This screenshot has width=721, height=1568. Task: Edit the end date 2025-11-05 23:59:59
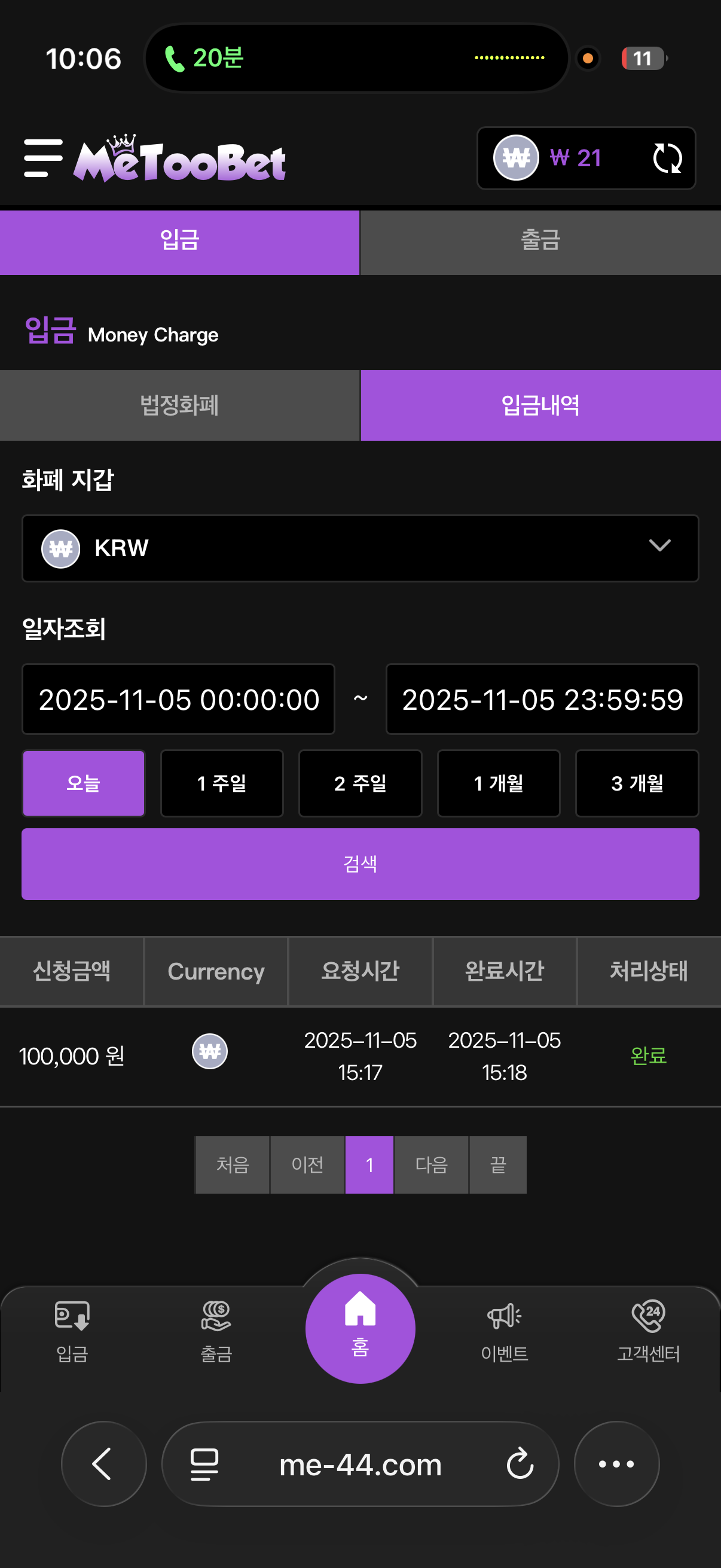(542, 698)
